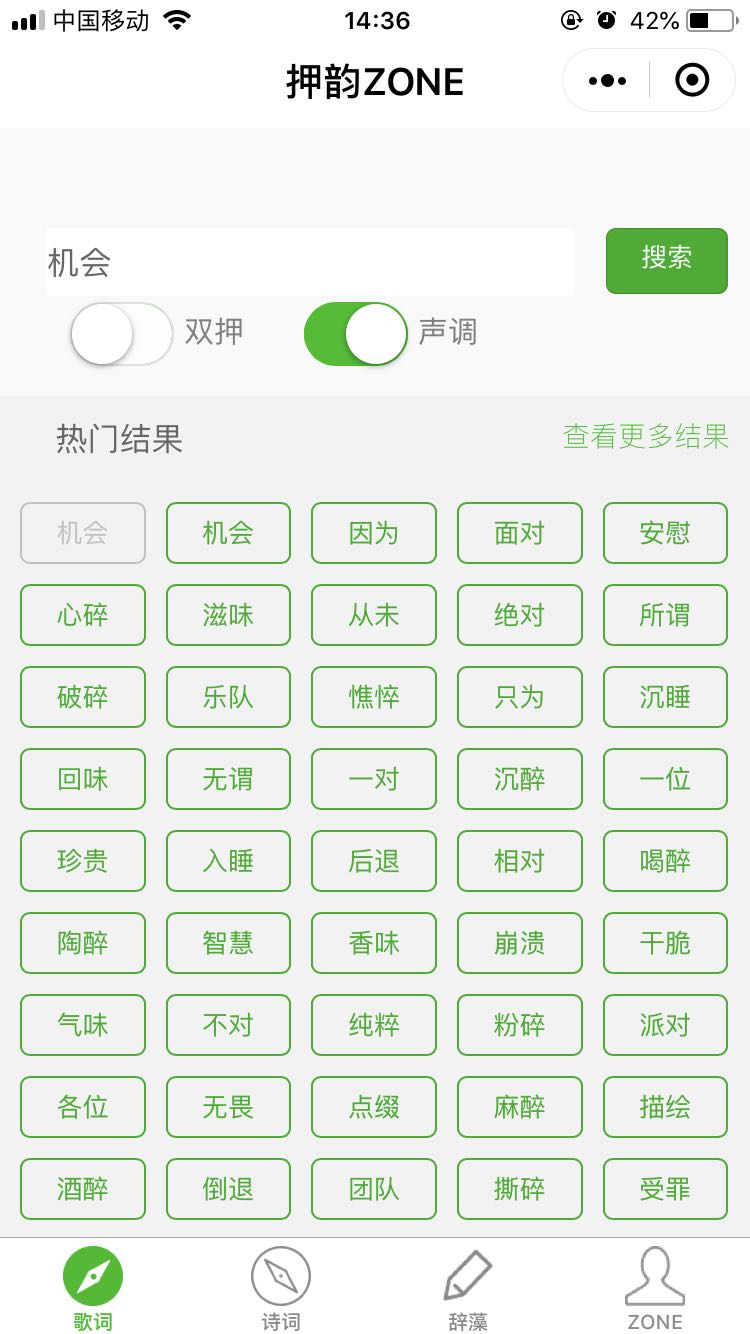Switch to the 辞藻 tab
The height and width of the screenshot is (1334, 750).
tap(468, 1288)
